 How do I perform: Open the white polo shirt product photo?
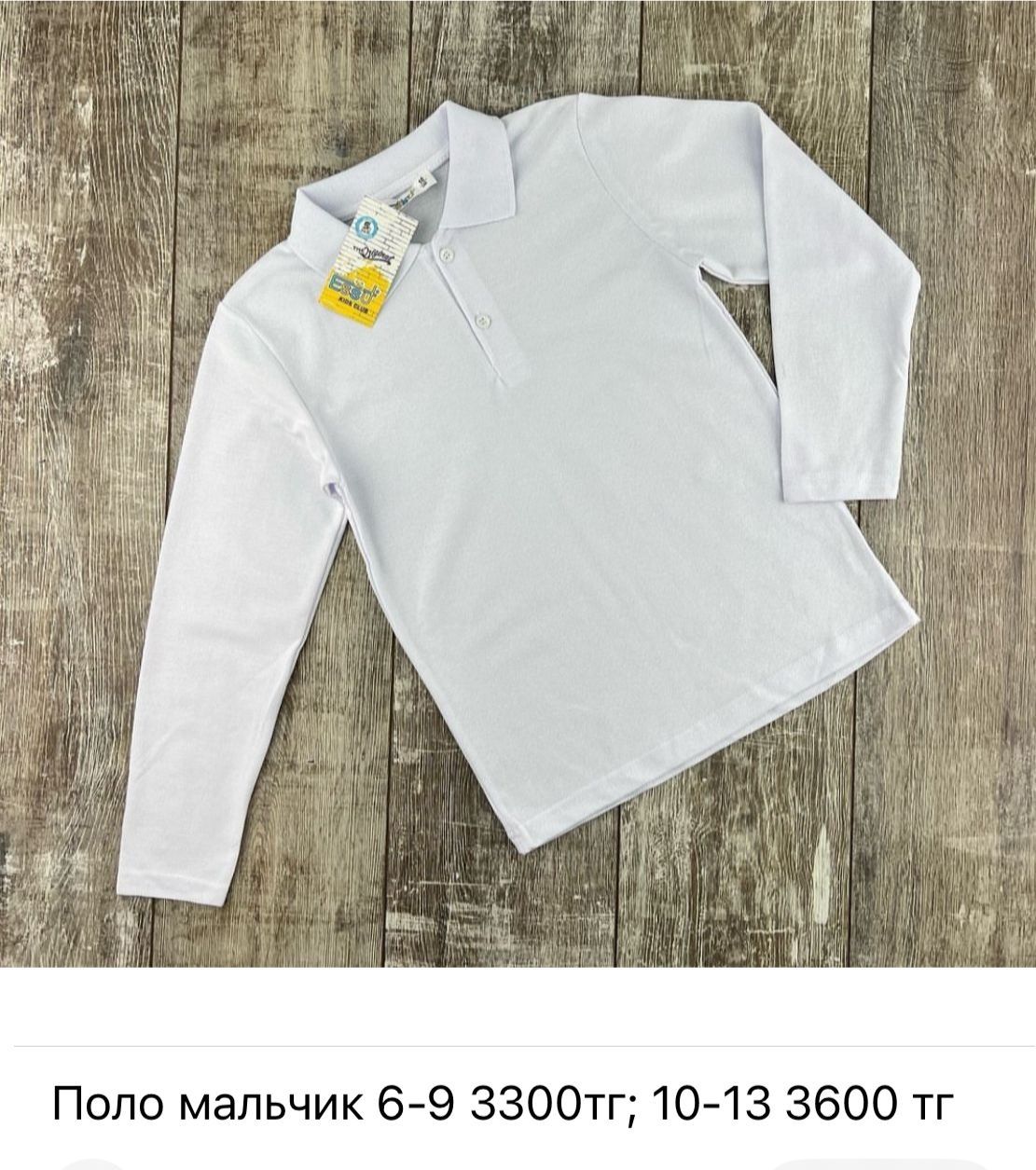click(x=518, y=485)
